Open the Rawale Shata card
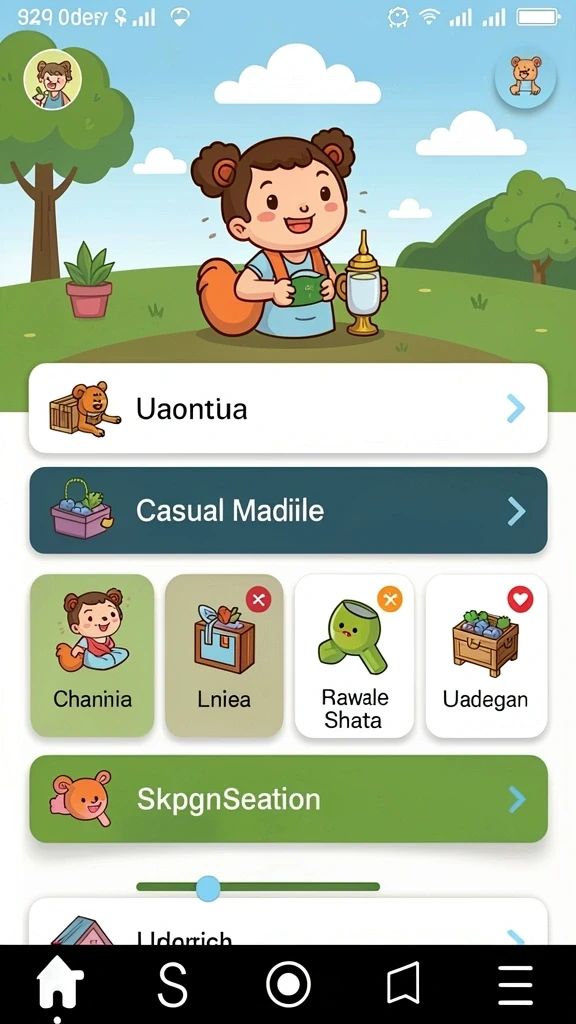Viewport: 576px width, 1024px height. pyautogui.click(x=354, y=656)
